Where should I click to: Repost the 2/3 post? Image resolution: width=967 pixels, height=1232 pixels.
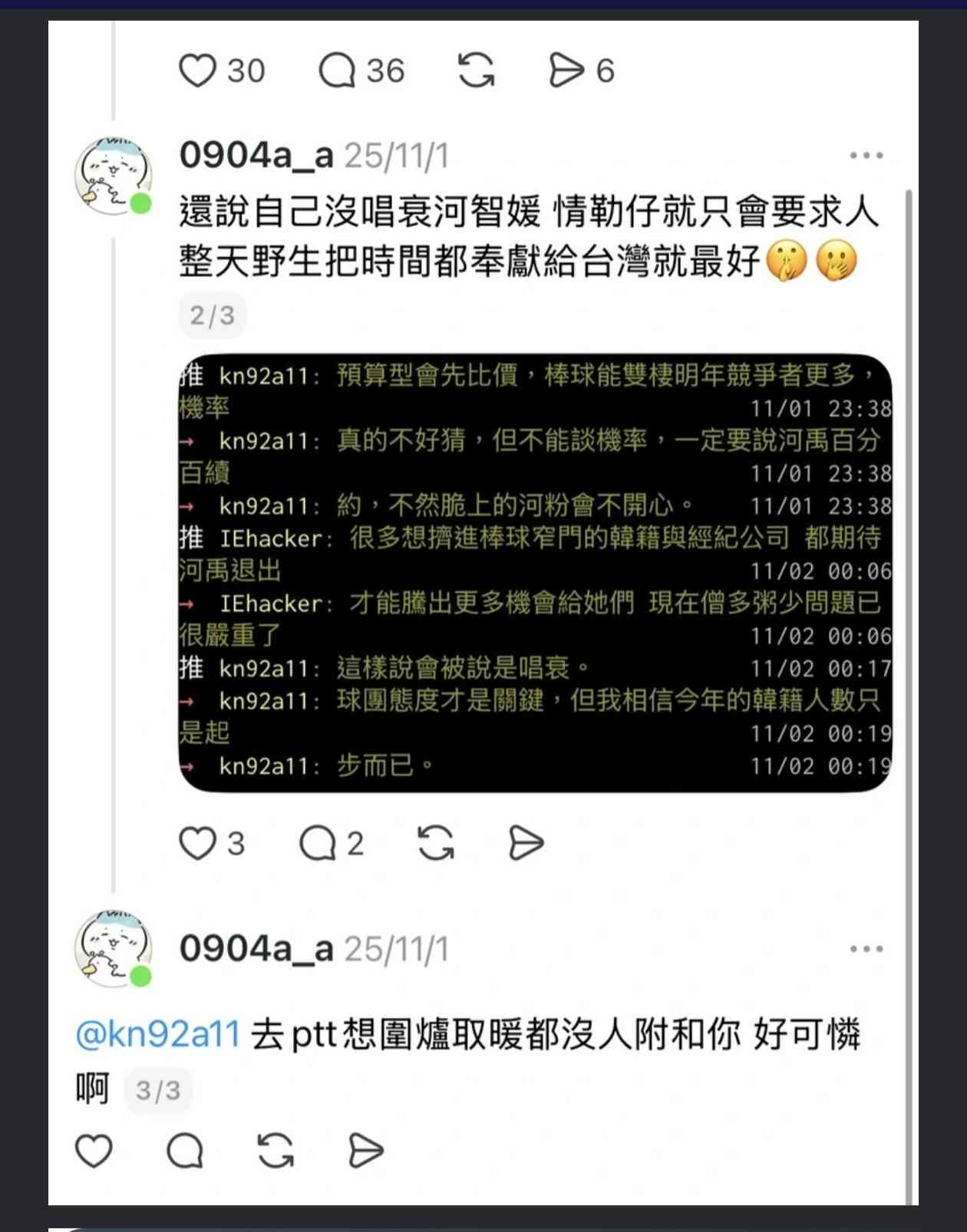pos(436,843)
